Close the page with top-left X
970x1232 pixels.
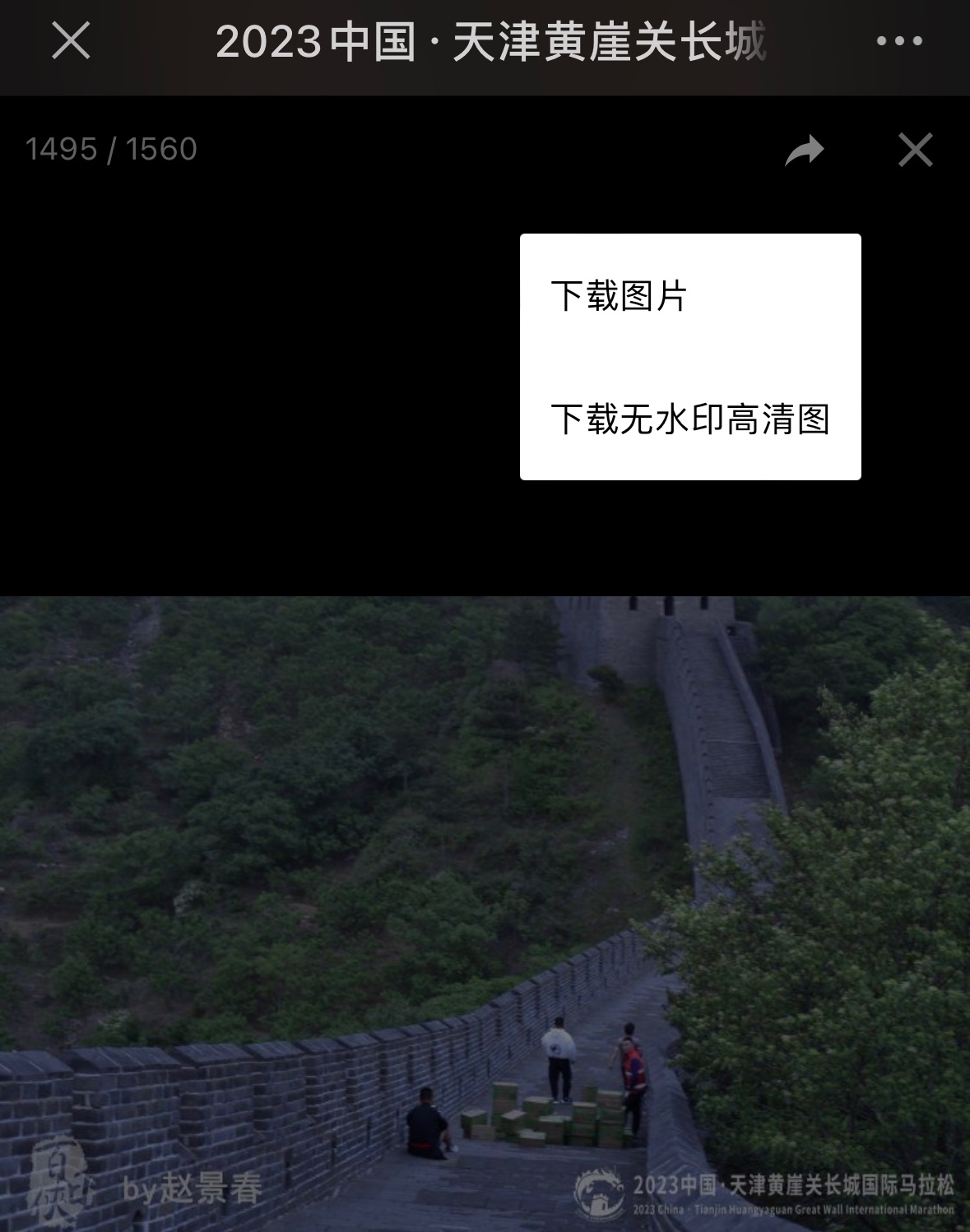click(71, 40)
